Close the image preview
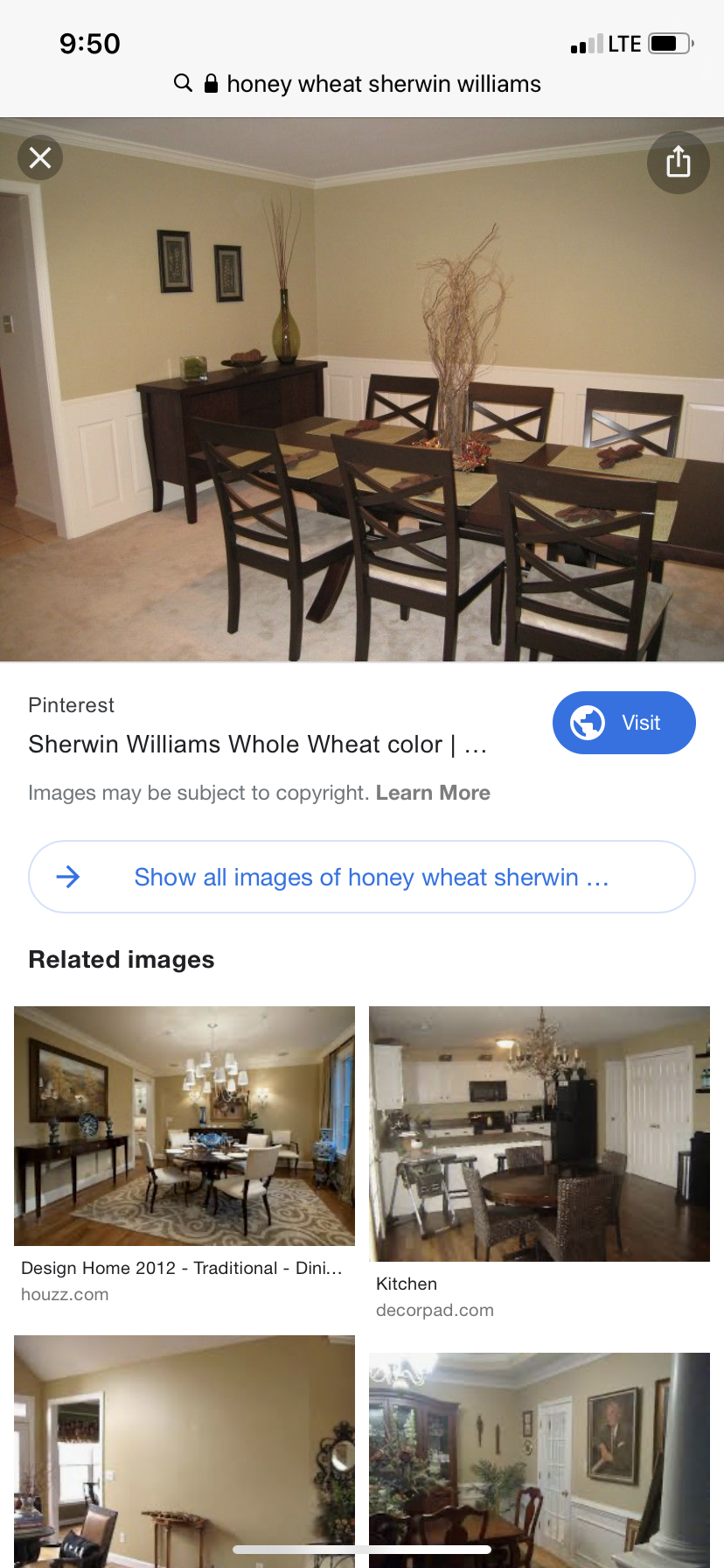Screen dimensions: 724x1568 point(40,158)
